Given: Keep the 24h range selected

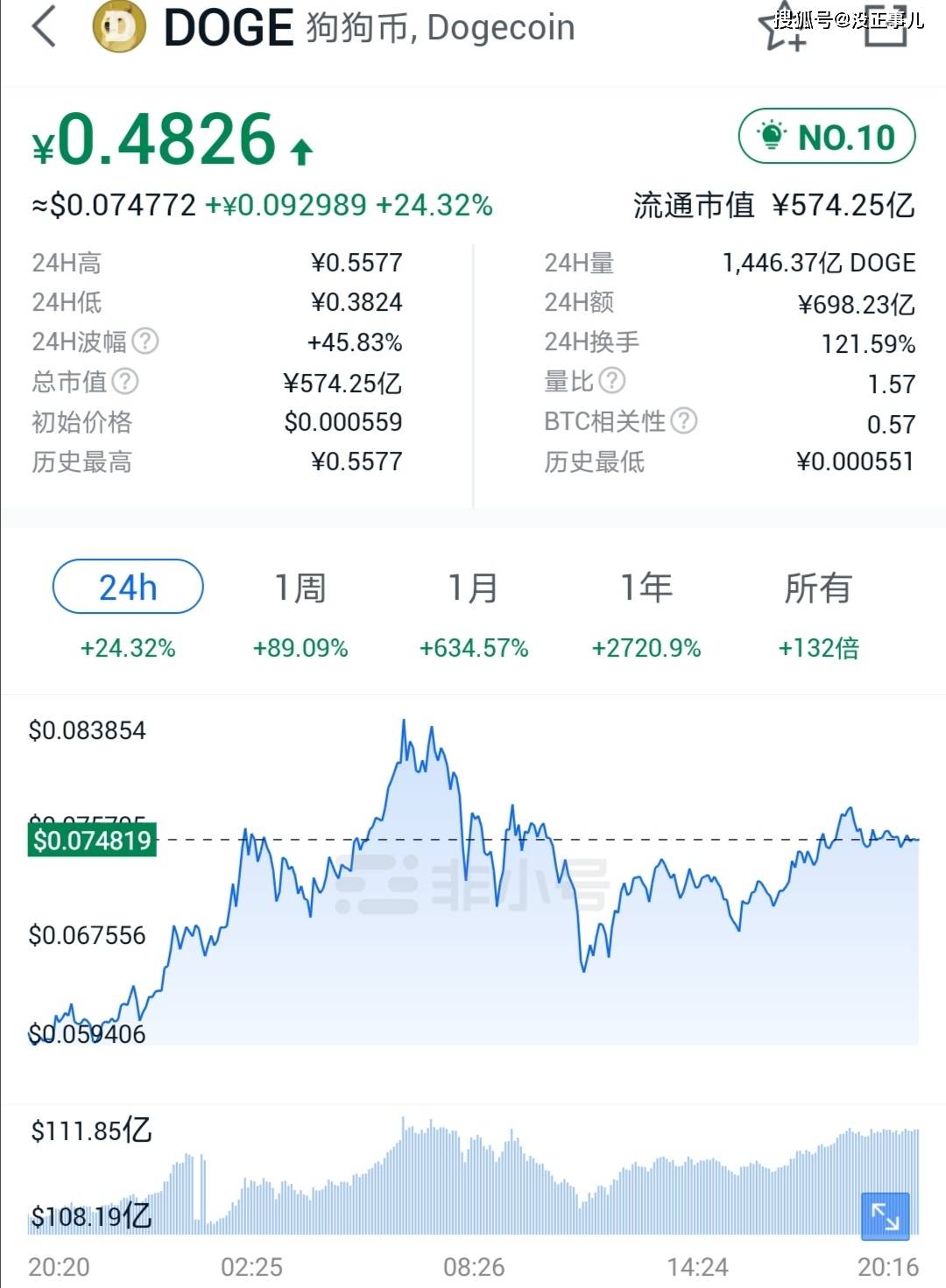Looking at the screenshot, I should pos(127,587).
